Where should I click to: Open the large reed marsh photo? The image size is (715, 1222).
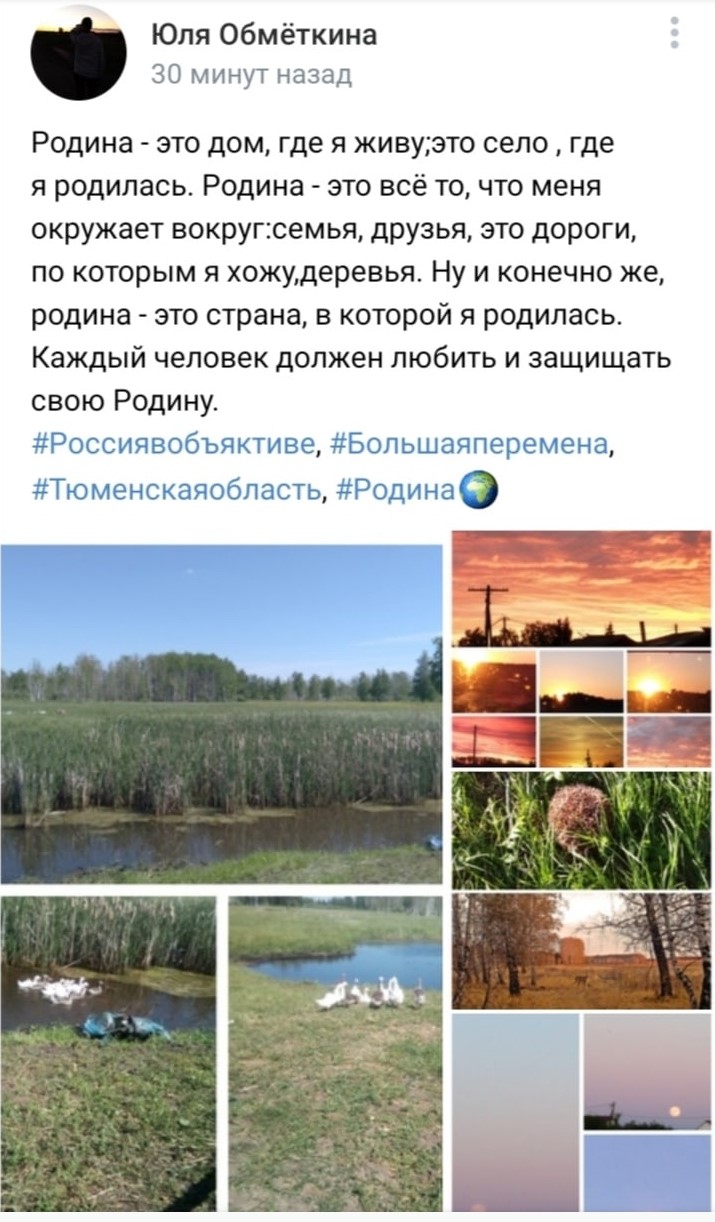coord(221,713)
